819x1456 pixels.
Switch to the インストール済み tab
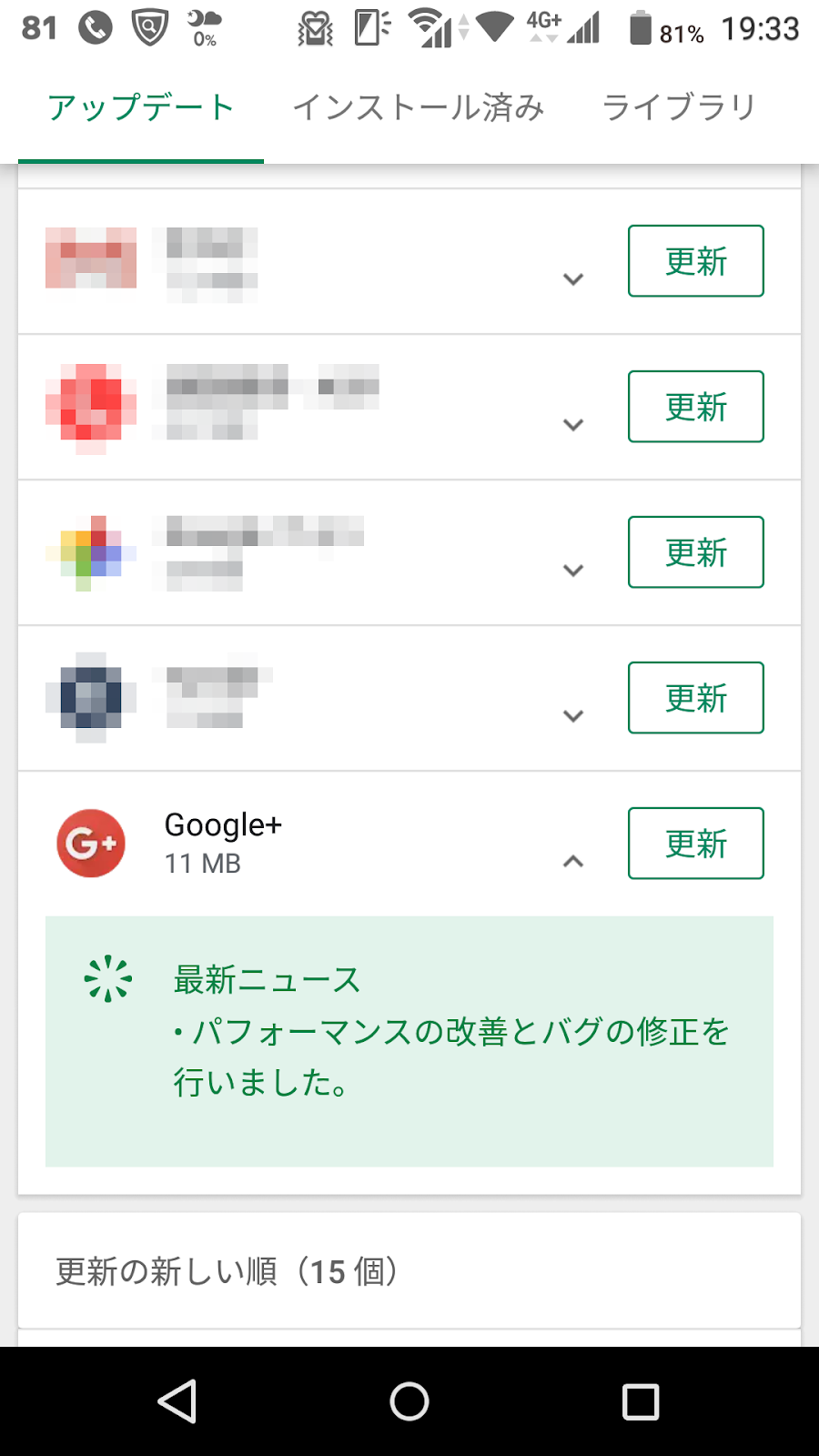click(418, 107)
